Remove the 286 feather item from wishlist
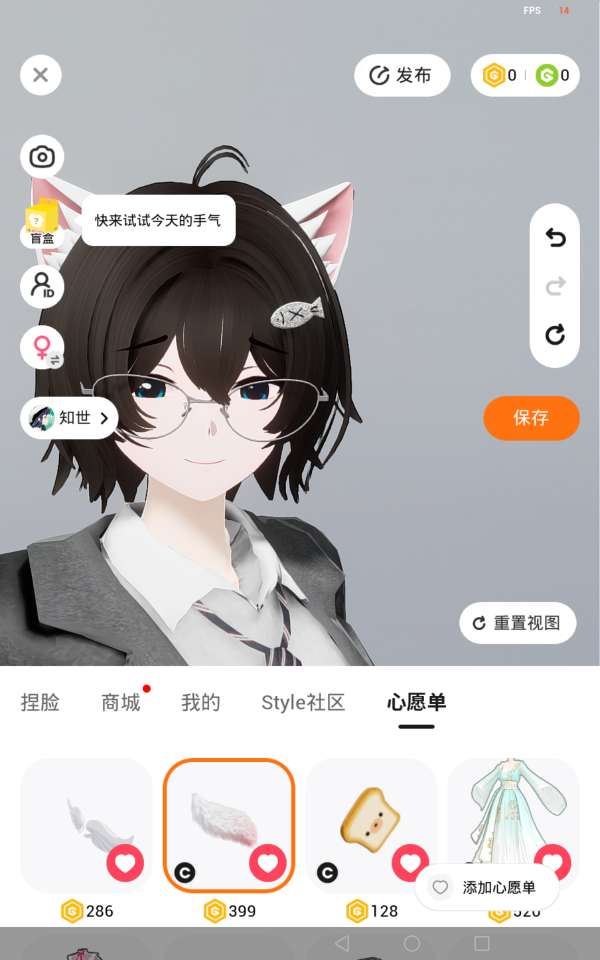Image resolution: width=600 pixels, height=960 pixels. tap(126, 863)
